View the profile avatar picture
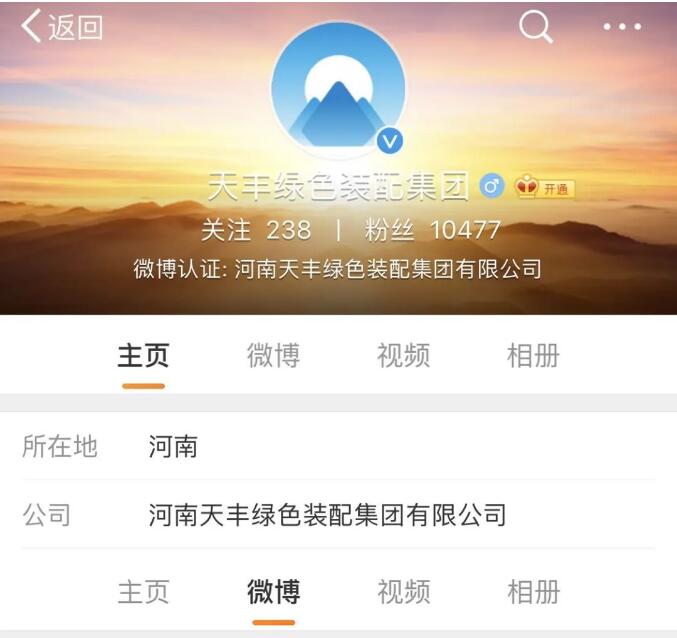 338,90
